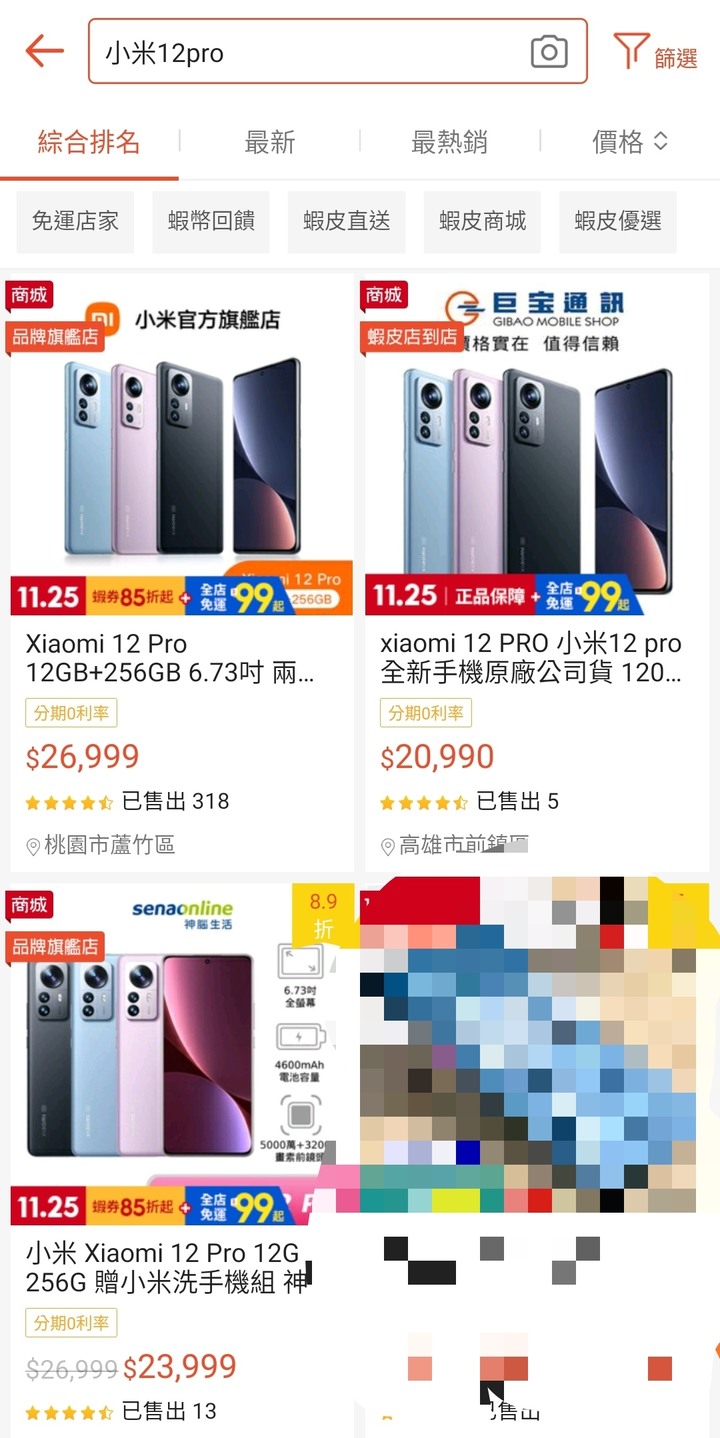This screenshot has height=1438, width=720.
Task: Show 最熱銷 best-selling results
Action: tap(449, 142)
